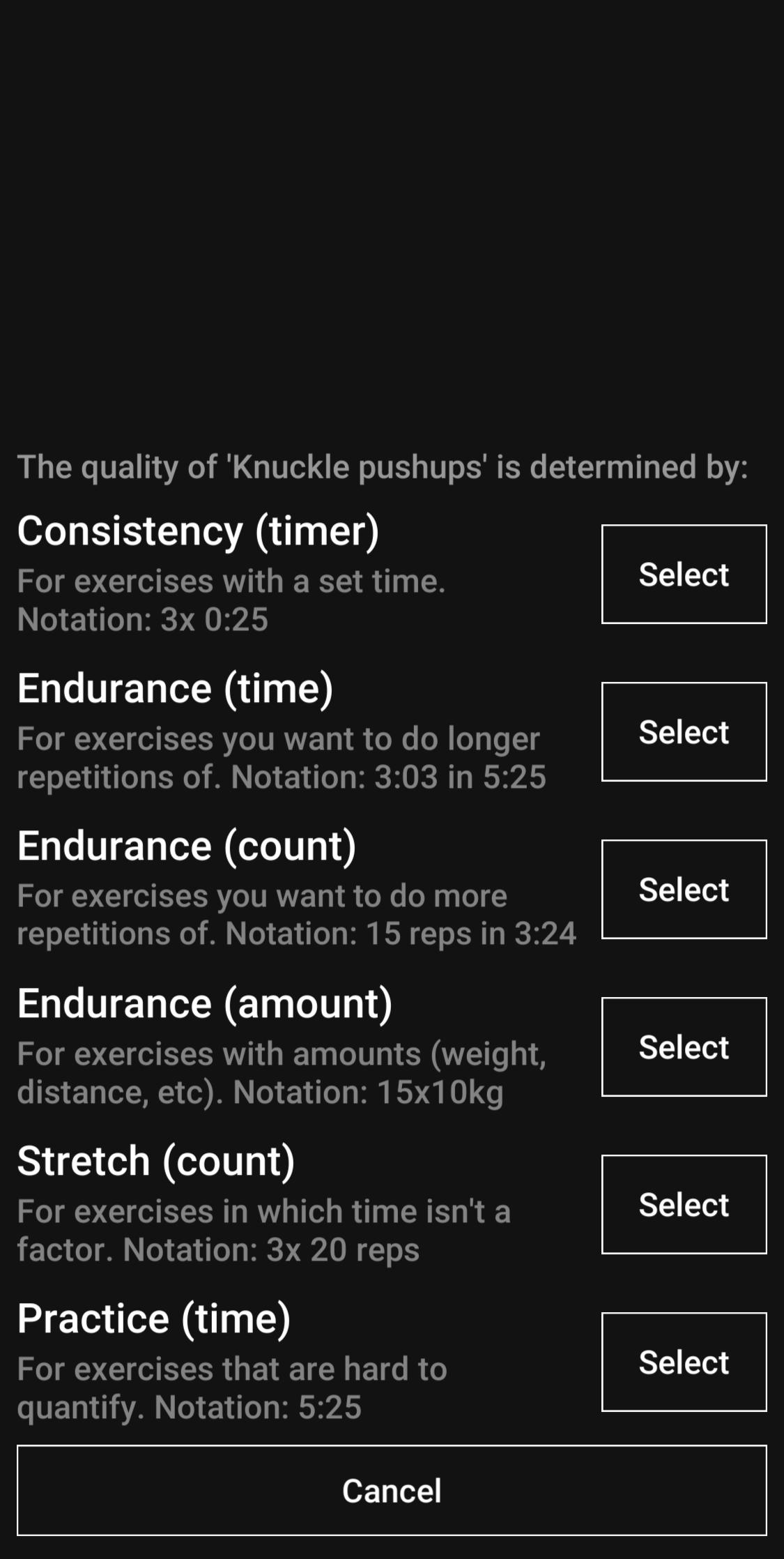Pick the Endurance (count) quality type

684,889
